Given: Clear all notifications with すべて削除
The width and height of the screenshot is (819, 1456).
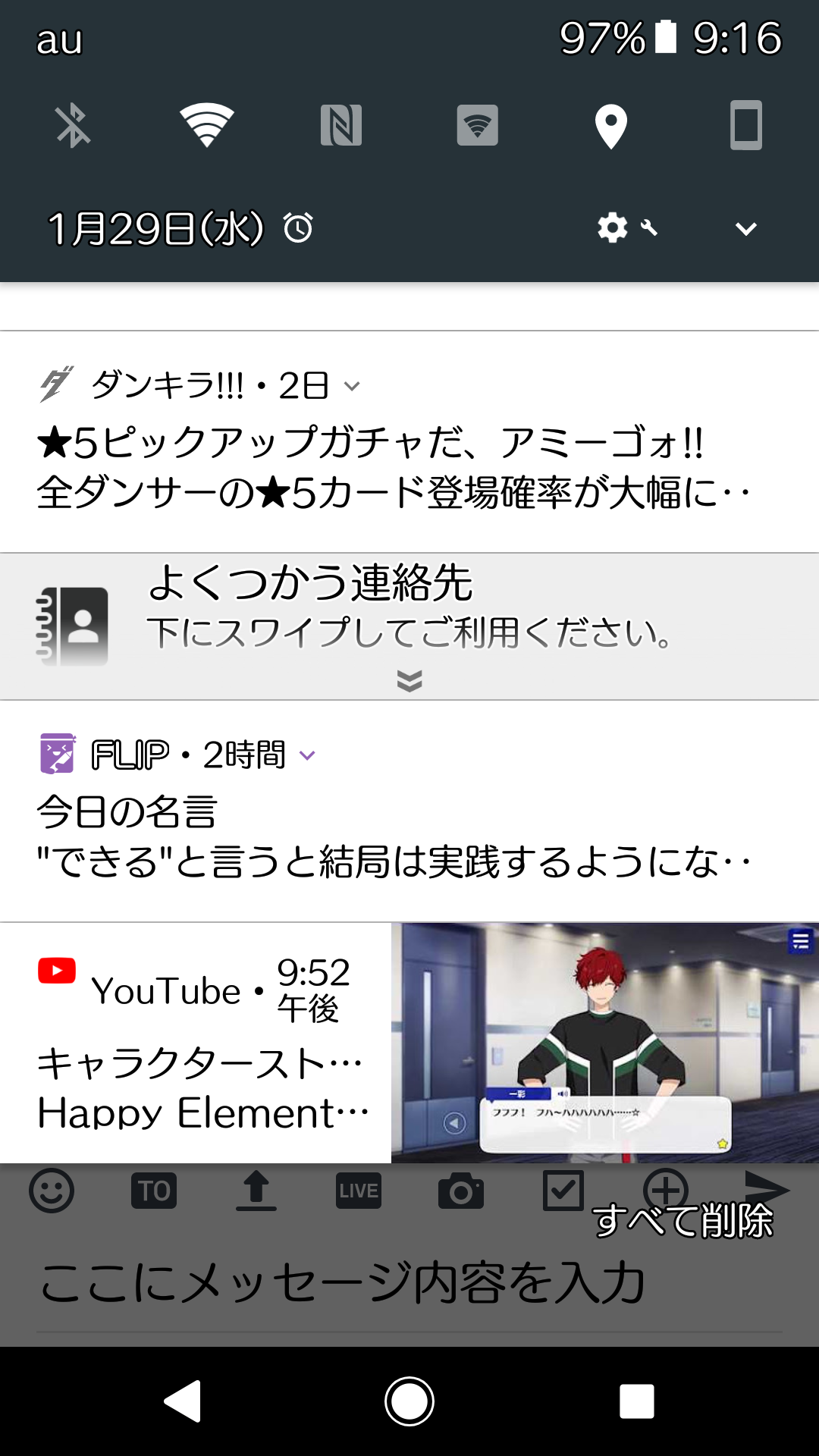Looking at the screenshot, I should coord(682,1221).
